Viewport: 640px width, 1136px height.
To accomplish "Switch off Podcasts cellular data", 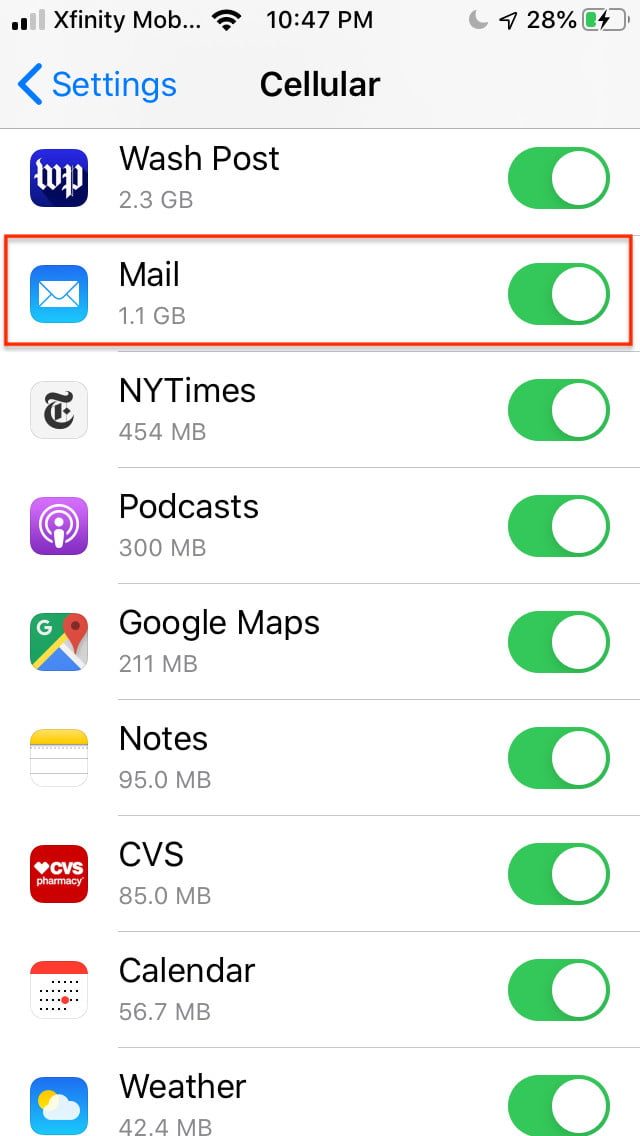I will (x=558, y=527).
